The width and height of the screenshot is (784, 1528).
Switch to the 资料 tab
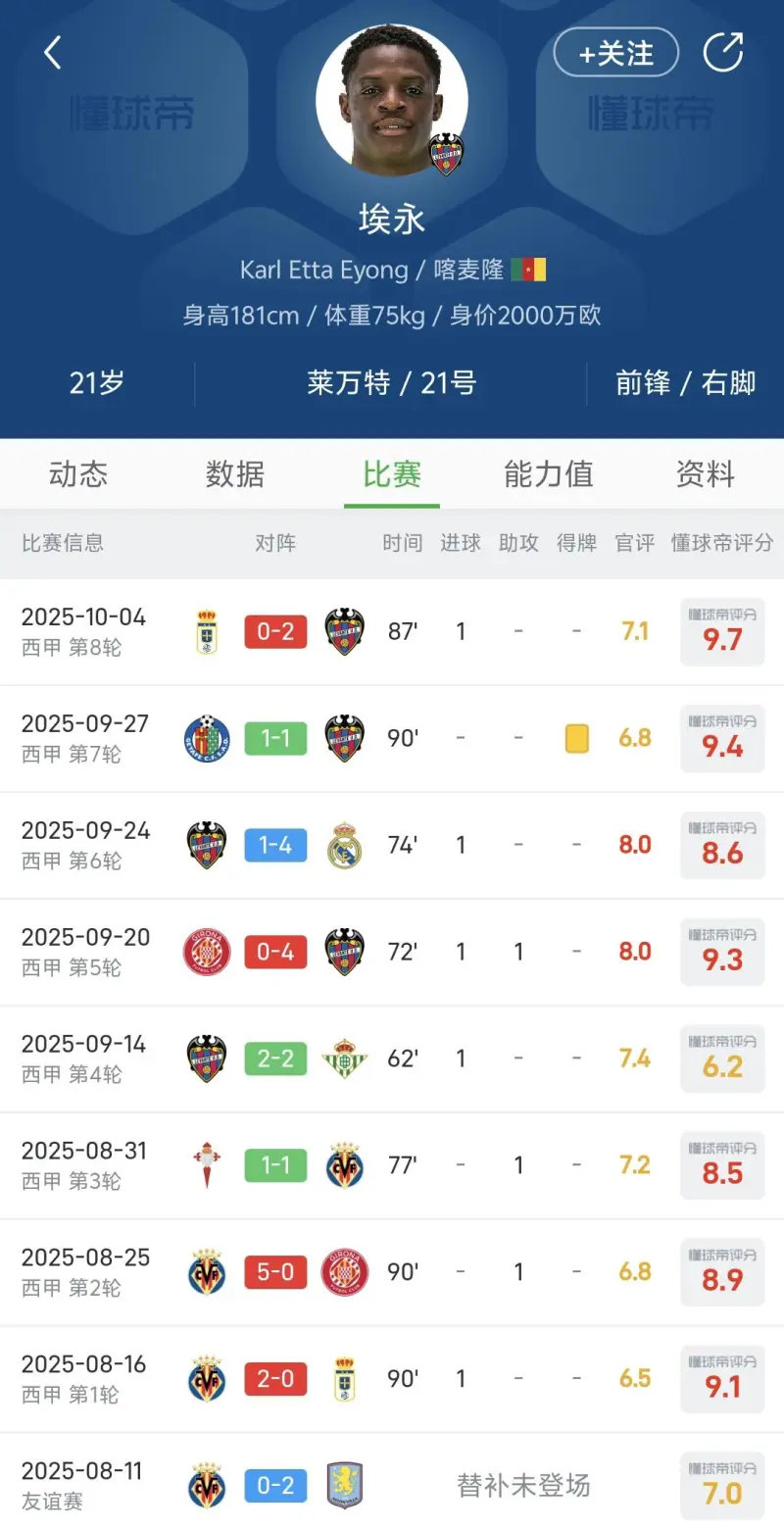[705, 474]
